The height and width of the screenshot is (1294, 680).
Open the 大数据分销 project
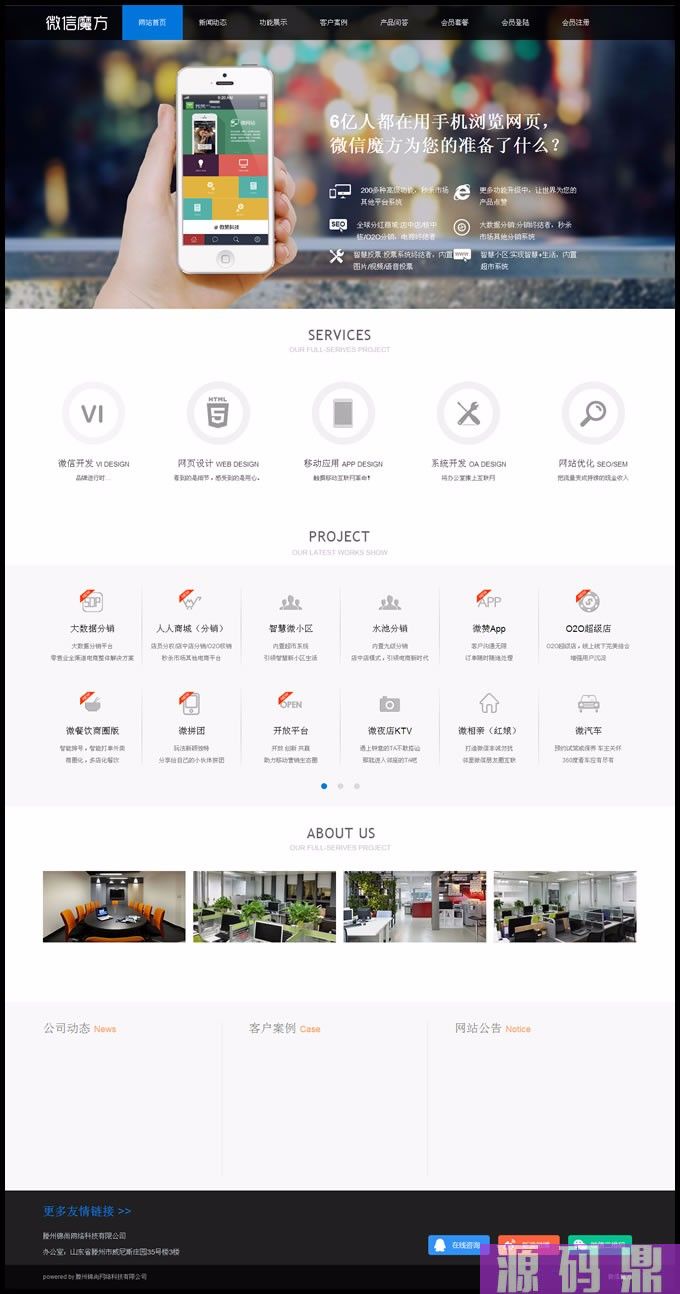pyautogui.click(x=92, y=628)
